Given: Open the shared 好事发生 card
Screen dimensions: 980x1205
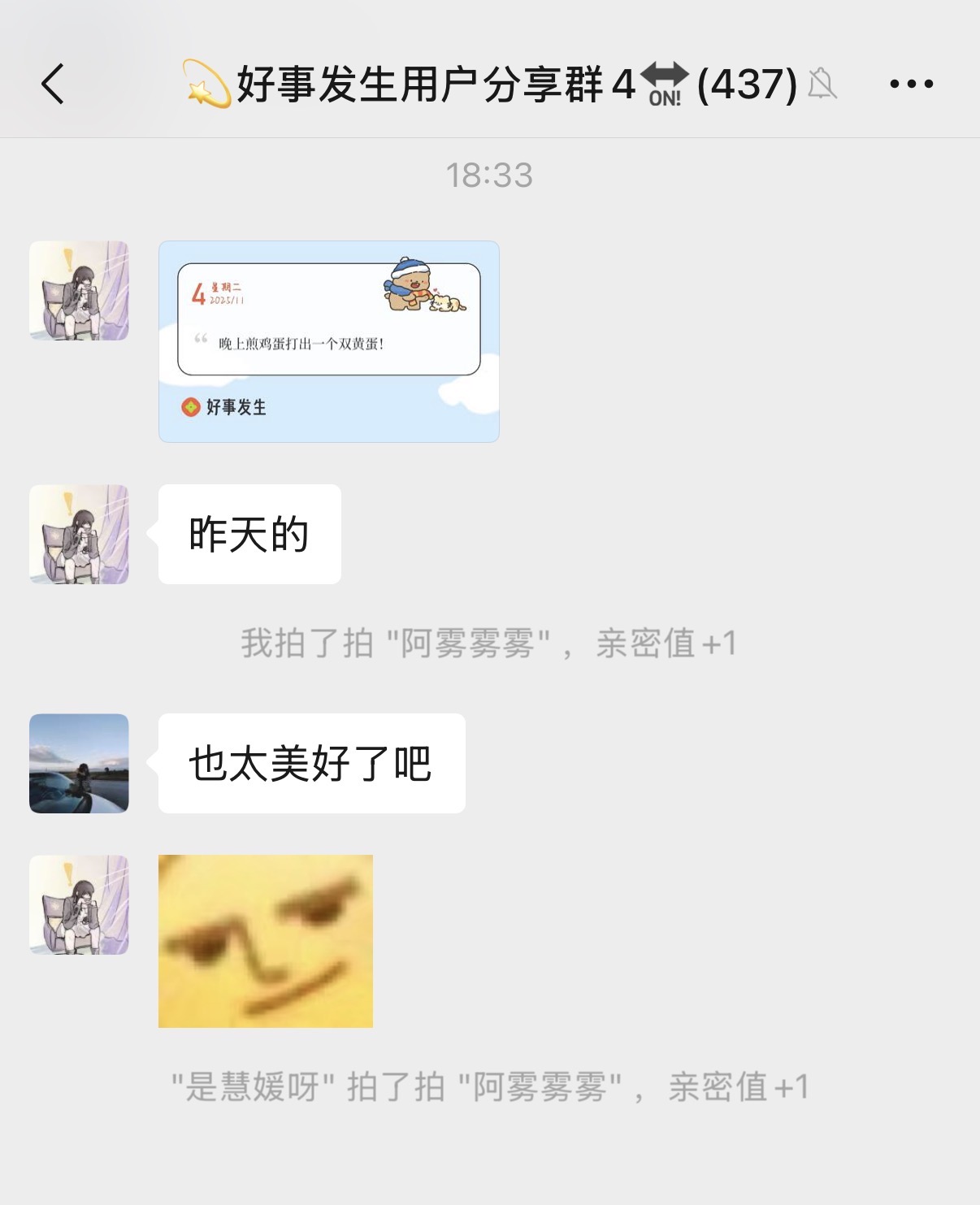Looking at the screenshot, I should (x=328, y=341).
